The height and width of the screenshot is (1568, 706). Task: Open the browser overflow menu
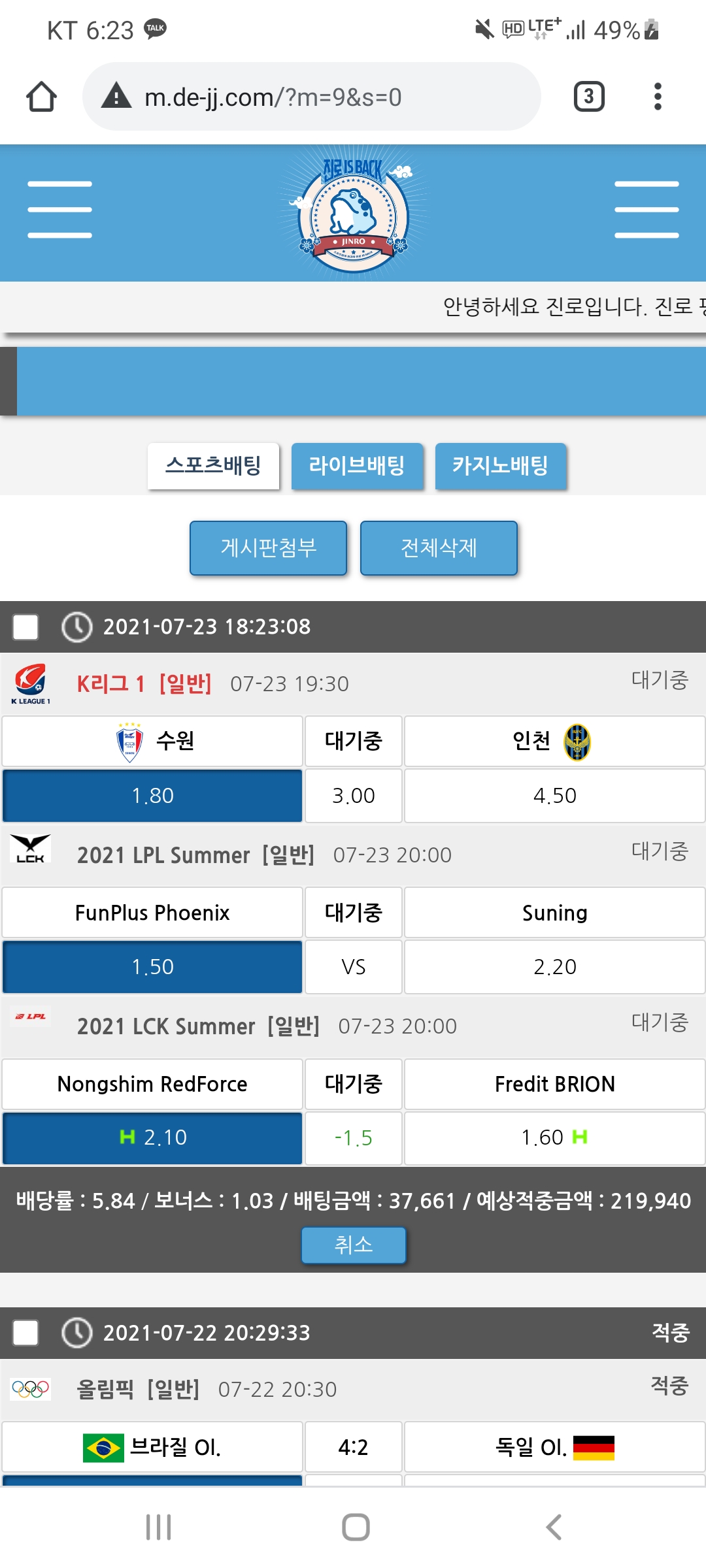658,97
